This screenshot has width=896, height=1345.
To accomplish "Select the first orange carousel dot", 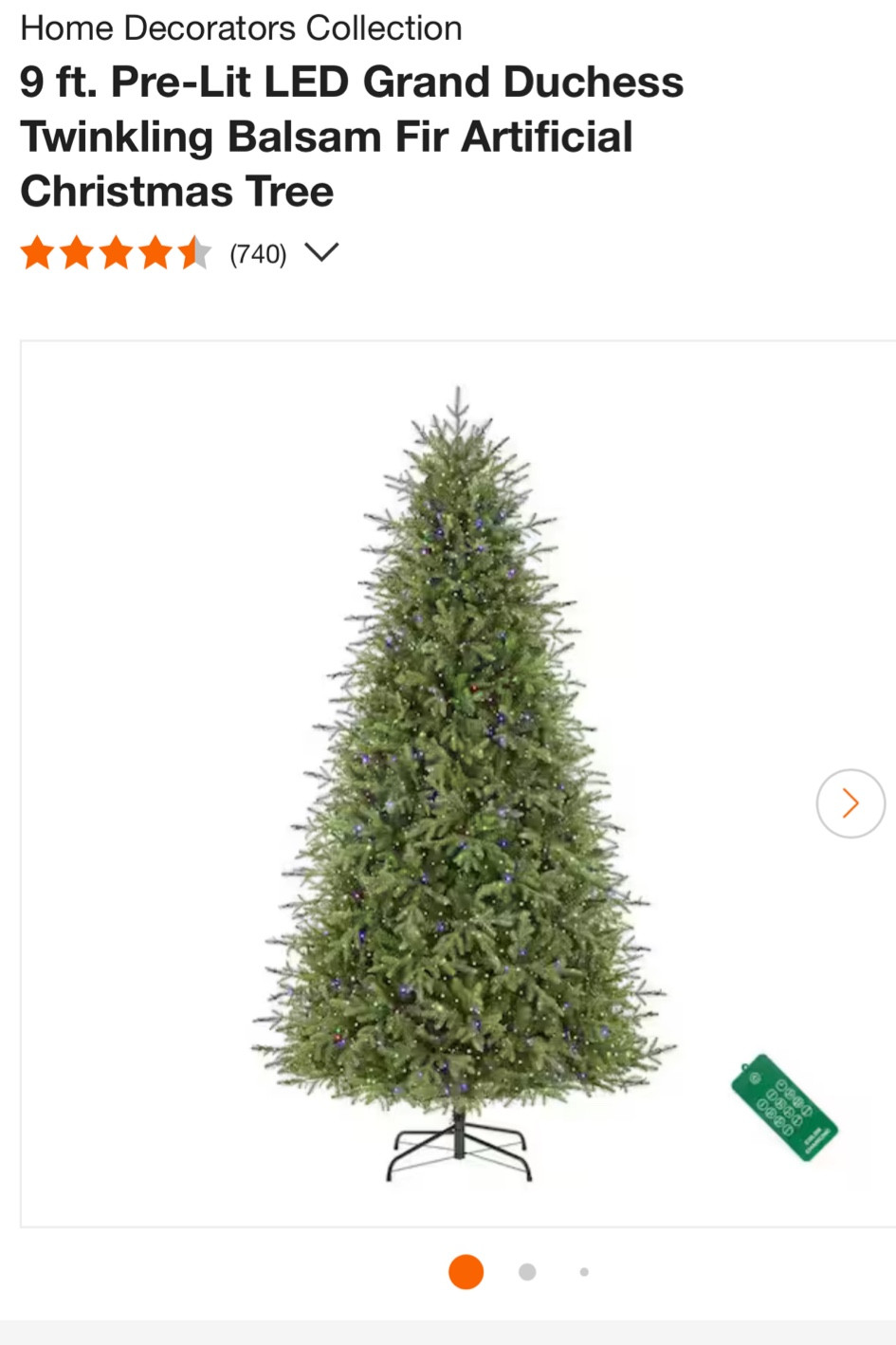I will (x=466, y=1271).
